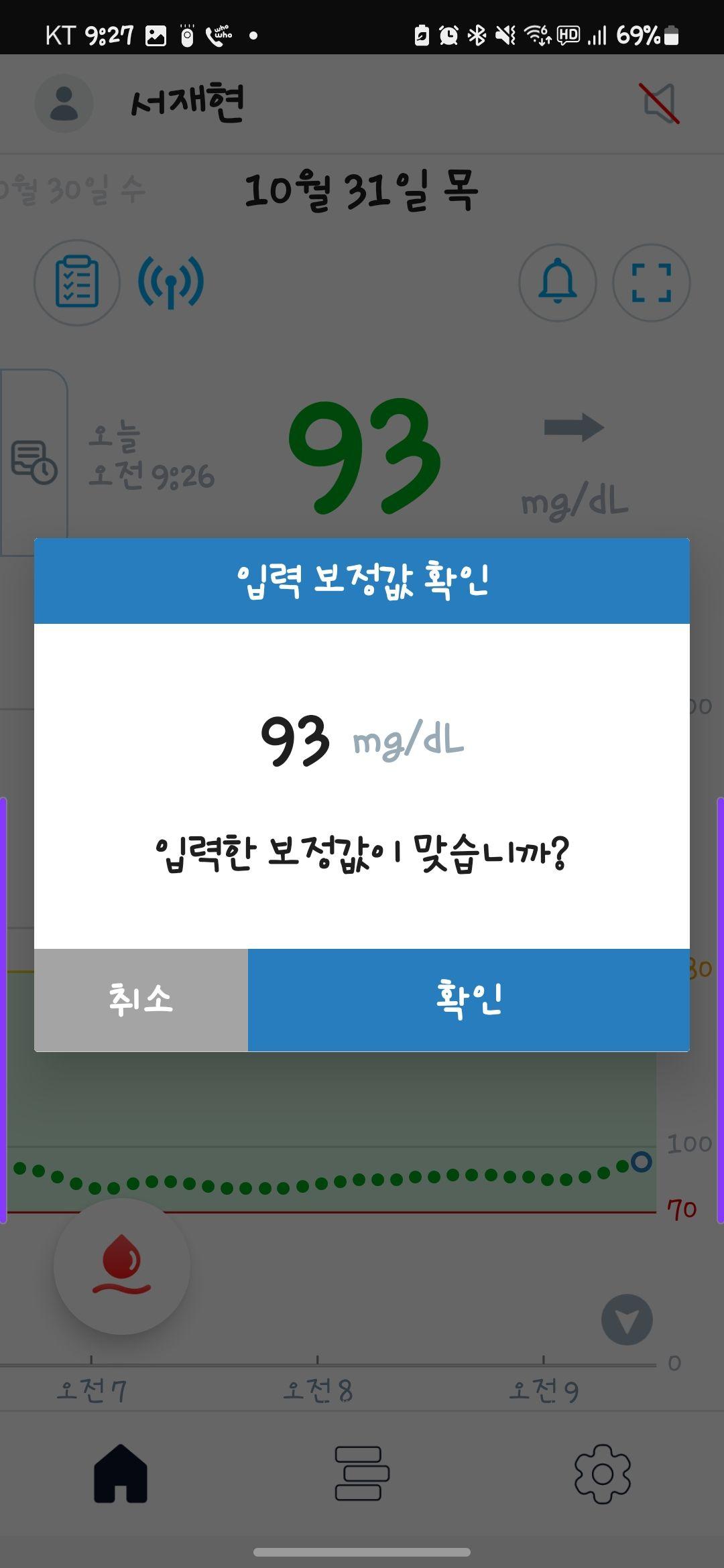
Task: Cancel the calibration with 취소
Action: [x=141, y=999]
